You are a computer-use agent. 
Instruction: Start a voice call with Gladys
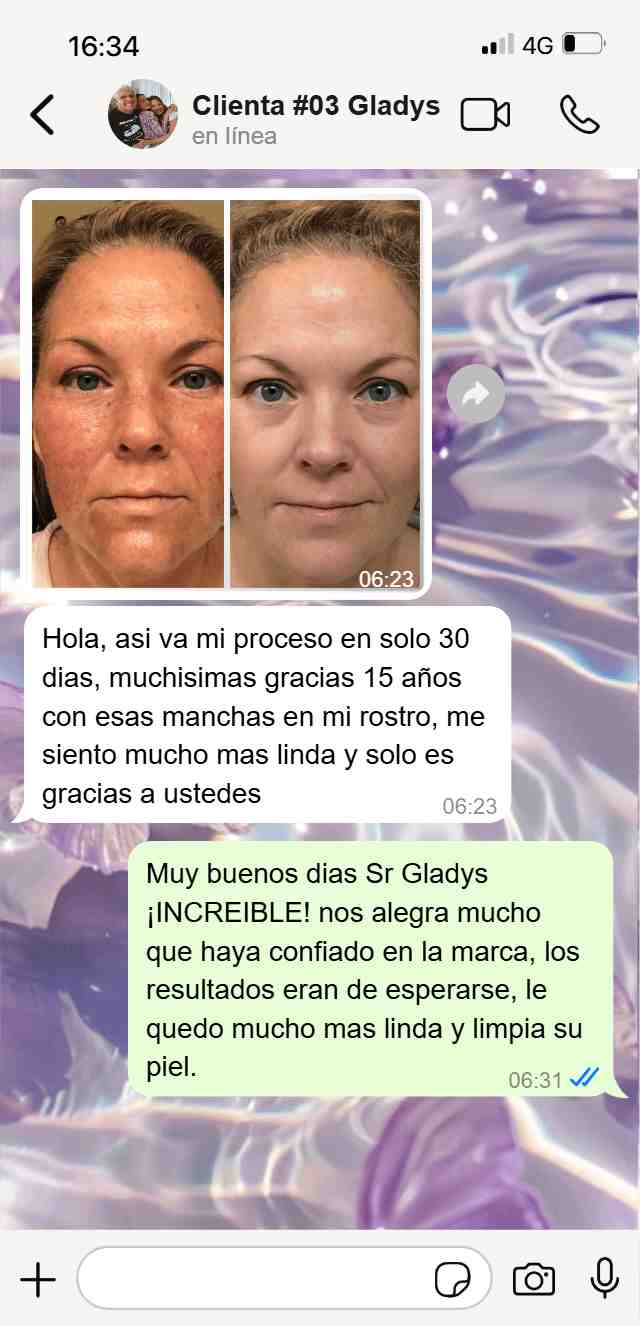click(579, 115)
